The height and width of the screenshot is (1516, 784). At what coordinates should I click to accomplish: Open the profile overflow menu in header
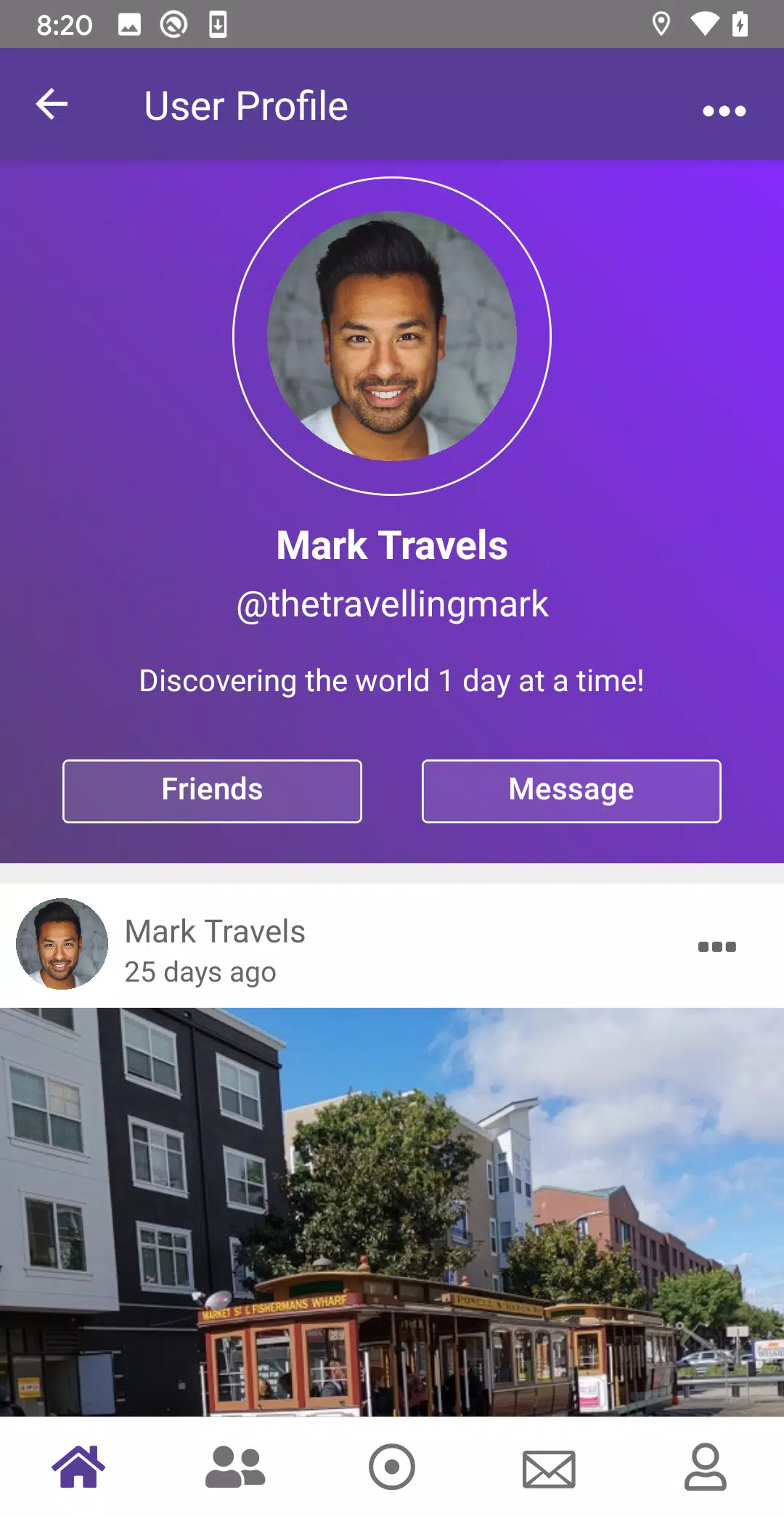tap(724, 111)
